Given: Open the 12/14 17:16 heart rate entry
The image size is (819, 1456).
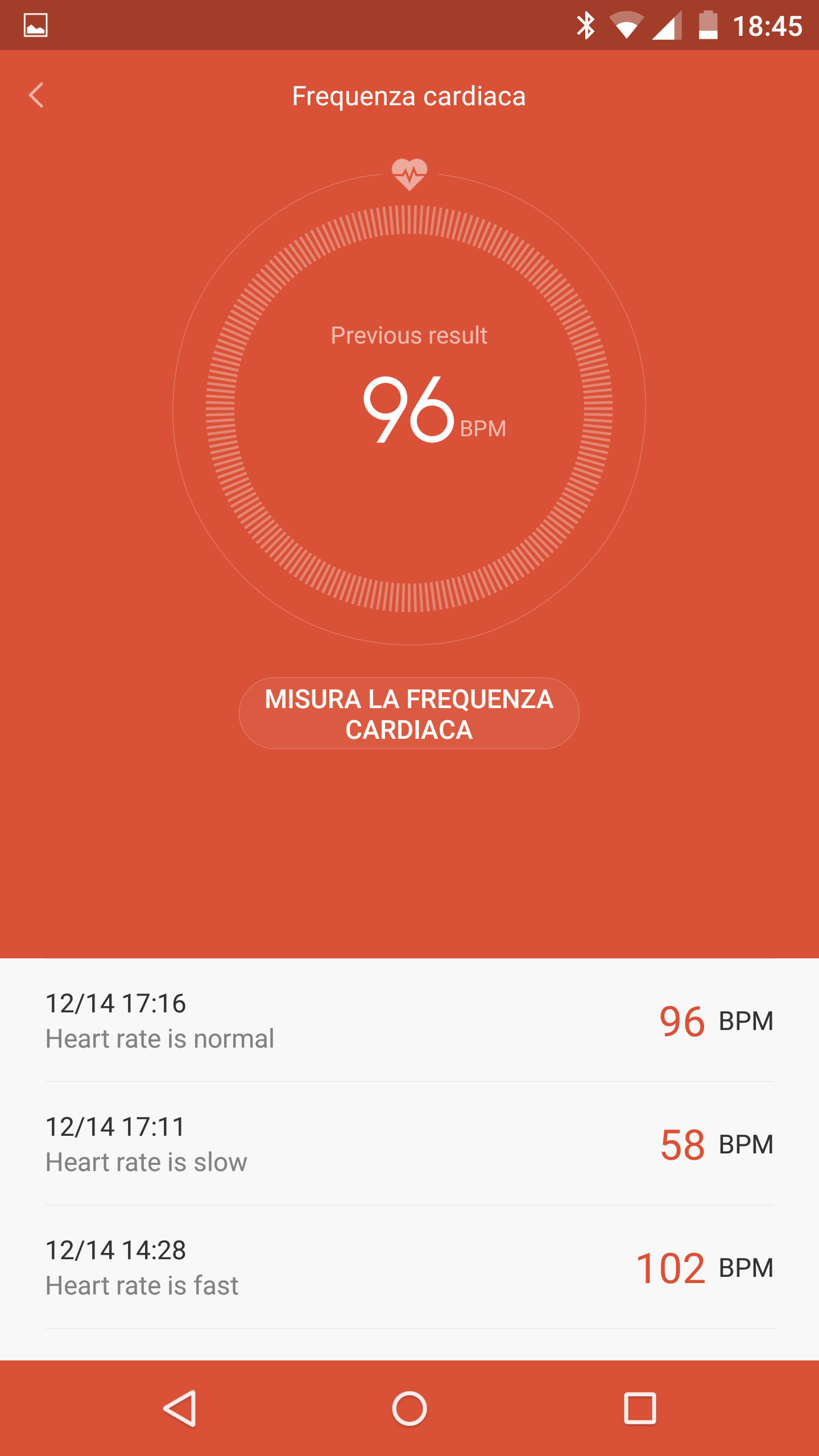Looking at the screenshot, I should (409, 1020).
